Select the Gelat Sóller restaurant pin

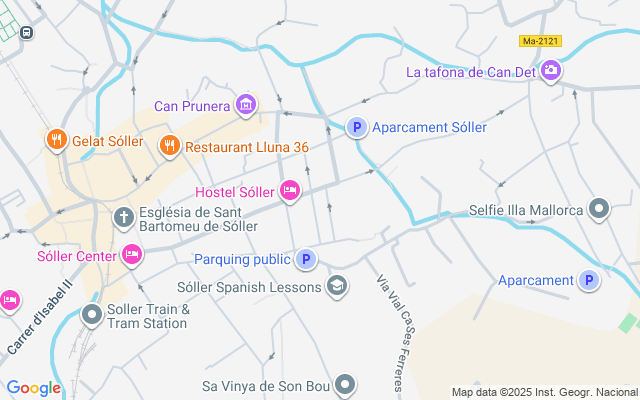tap(57, 140)
